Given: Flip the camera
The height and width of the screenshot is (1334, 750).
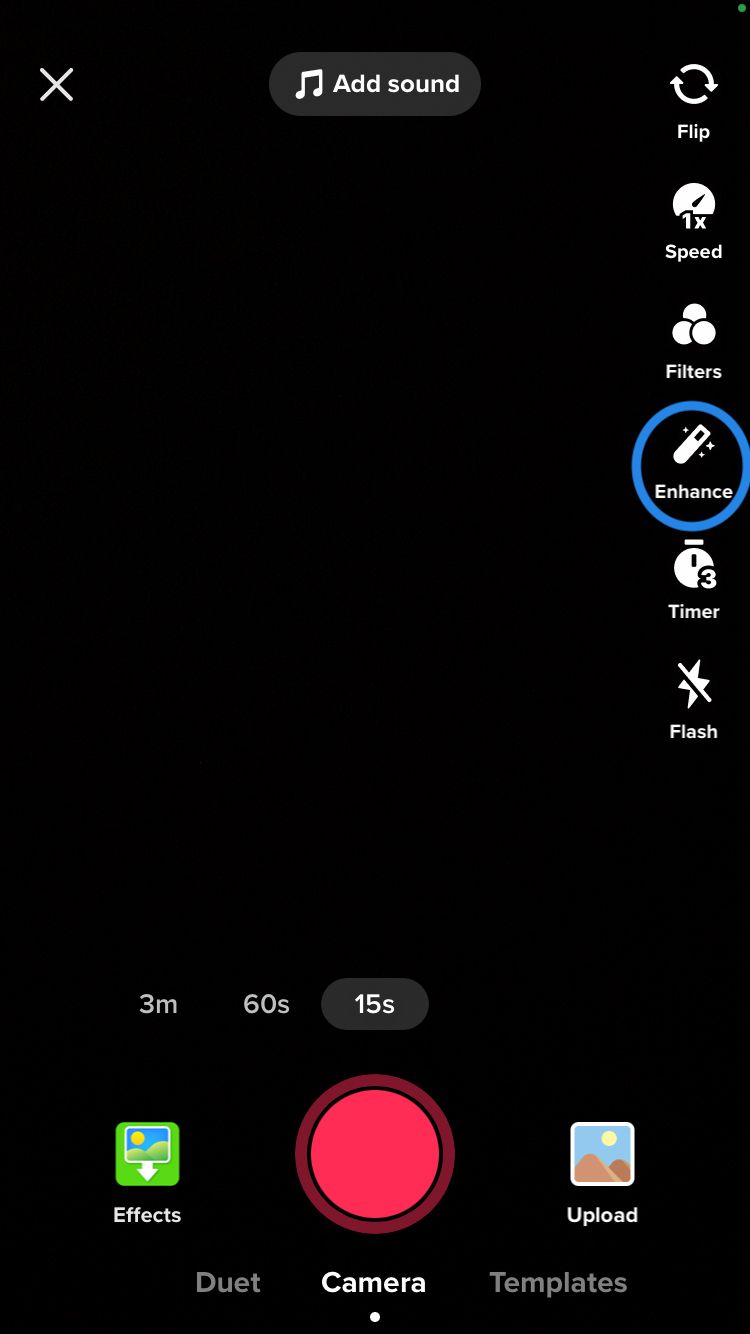Looking at the screenshot, I should (693, 102).
